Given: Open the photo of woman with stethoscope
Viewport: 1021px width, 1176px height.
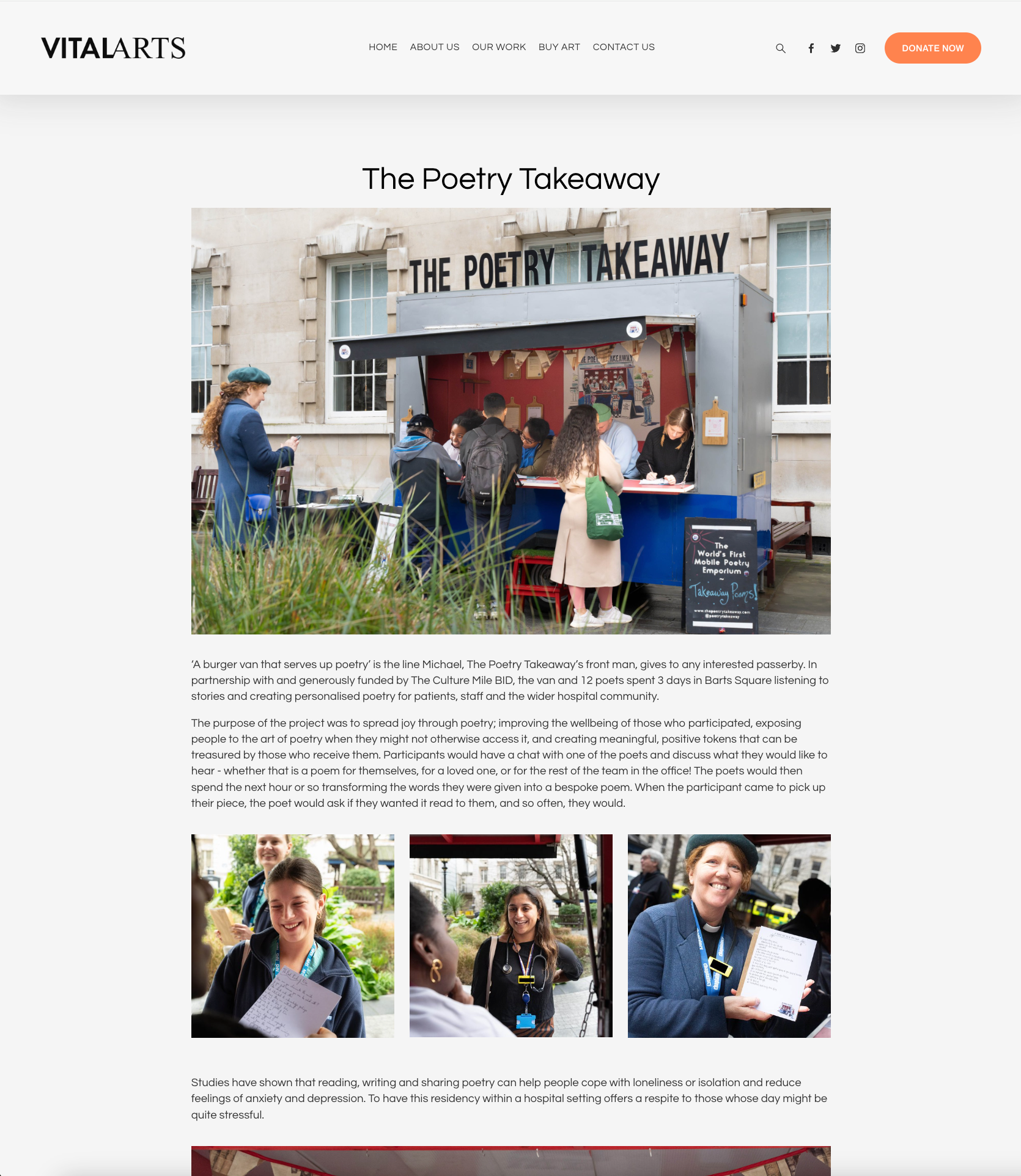Looking at the screenshot, I should click(510, 936).
